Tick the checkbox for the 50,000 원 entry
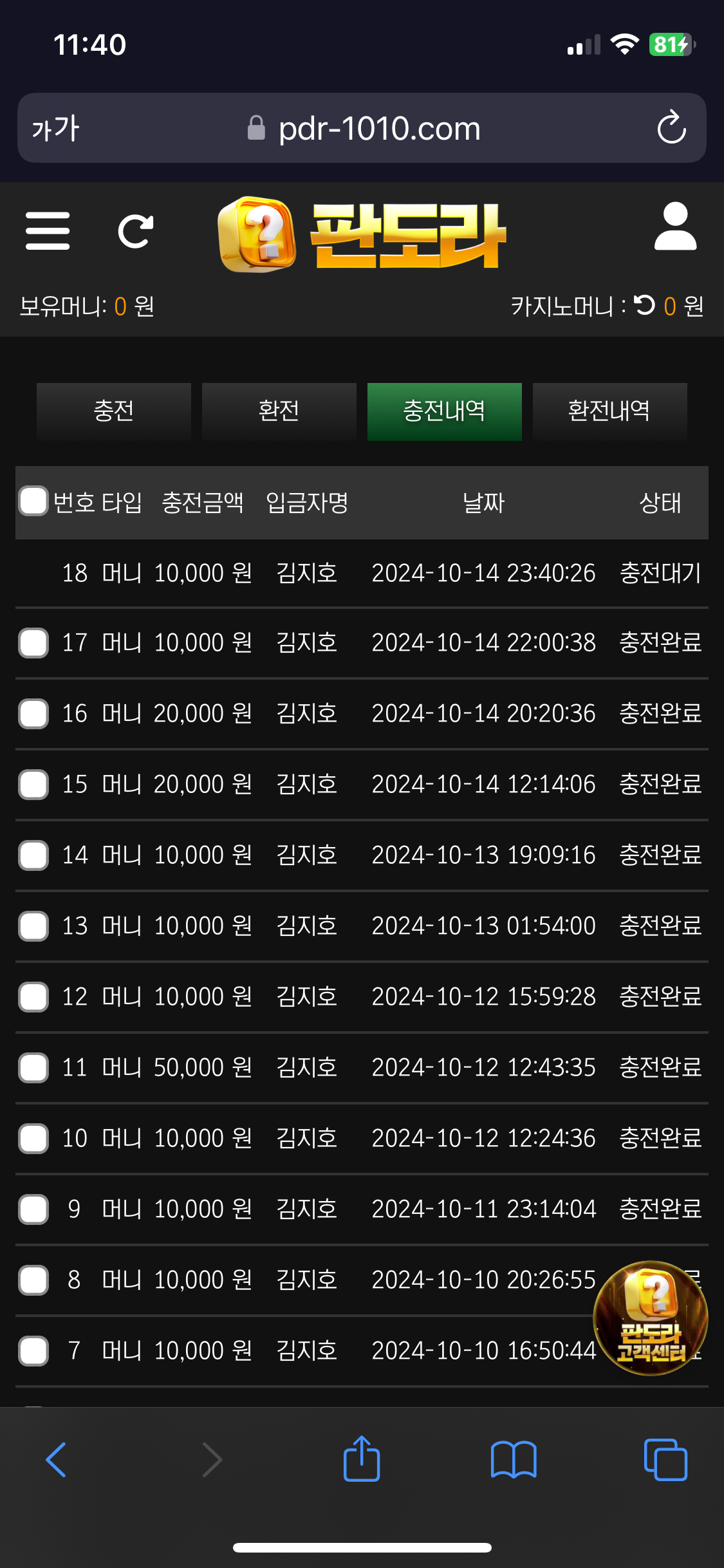This screenshot has height=1568, width=724. click(x=33, y=1068)
